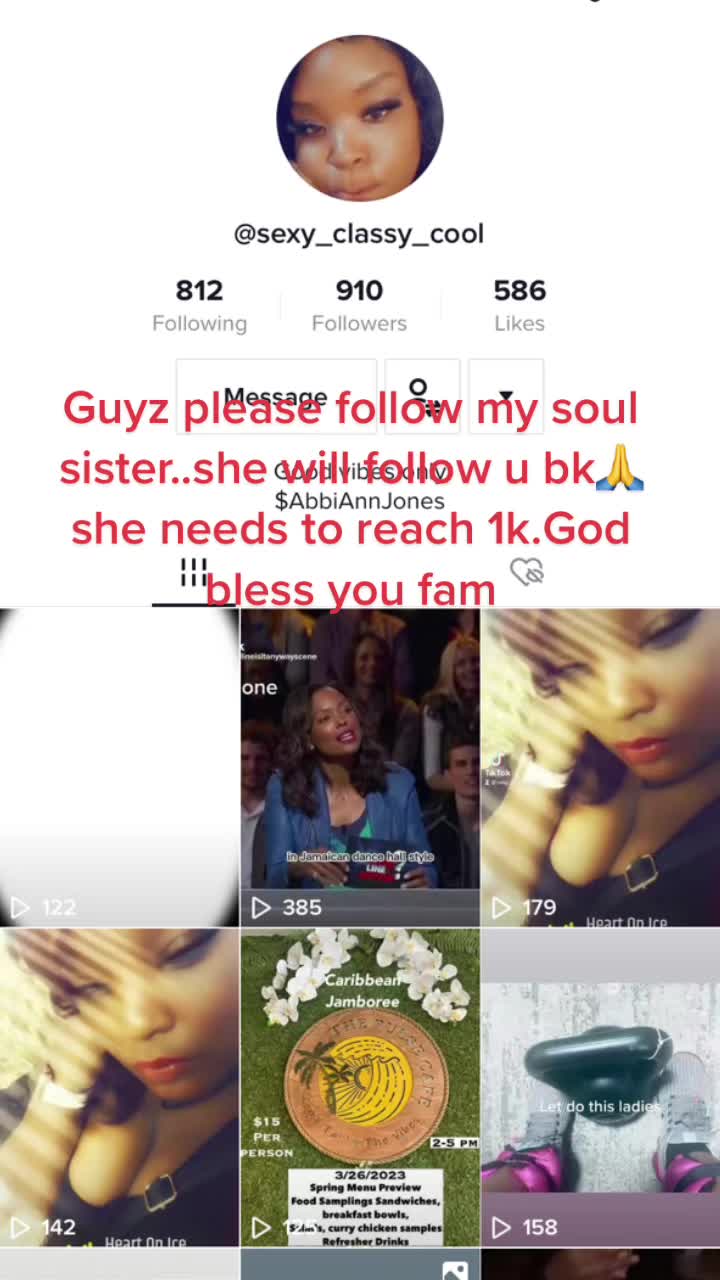720x1280 pixels.
Task: Open the video with 179 views
Action: 600,767
